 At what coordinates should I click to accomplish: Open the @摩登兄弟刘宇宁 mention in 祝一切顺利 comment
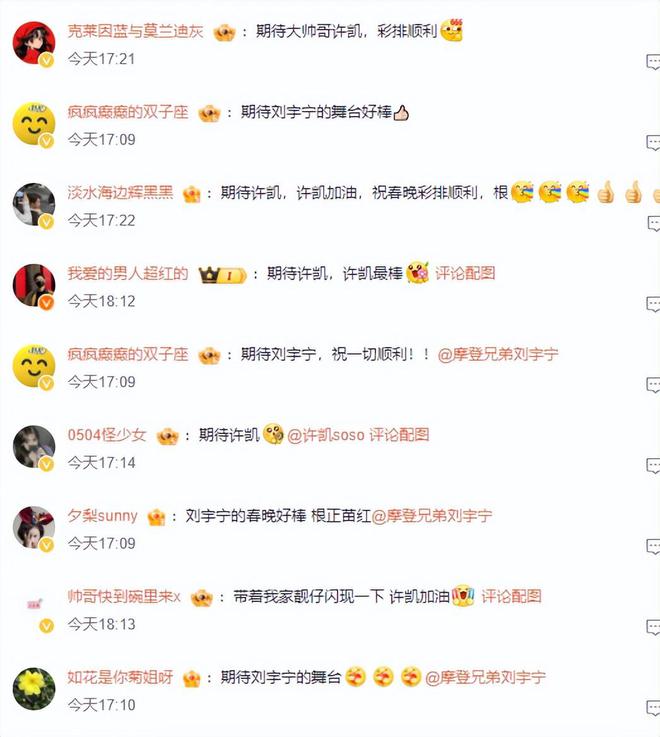point(498,355)
